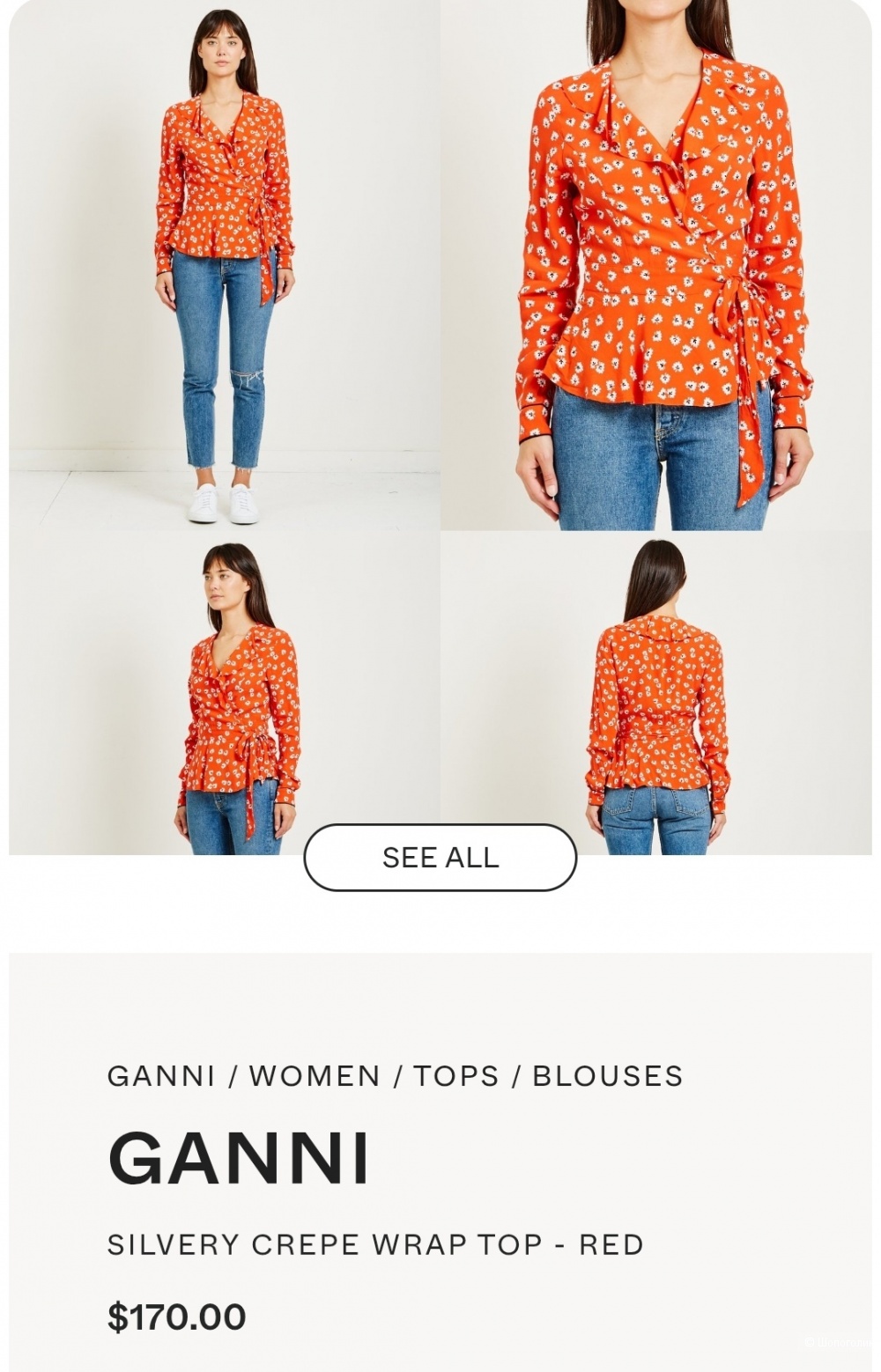Tap the SEE ALL button

pyautogui.click(x=440, y=857)
